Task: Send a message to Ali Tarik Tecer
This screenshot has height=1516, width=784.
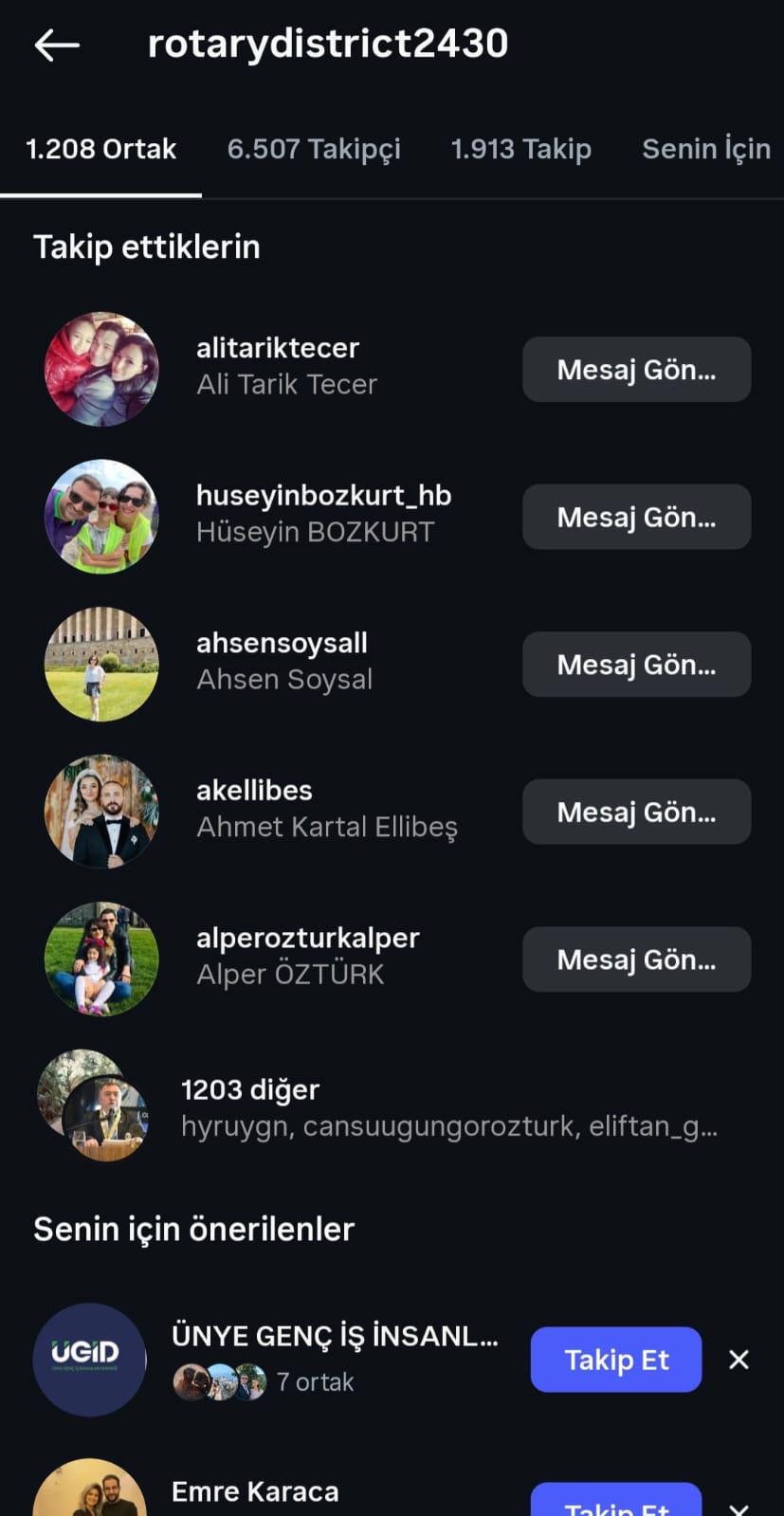Action: tap(636, 370)
